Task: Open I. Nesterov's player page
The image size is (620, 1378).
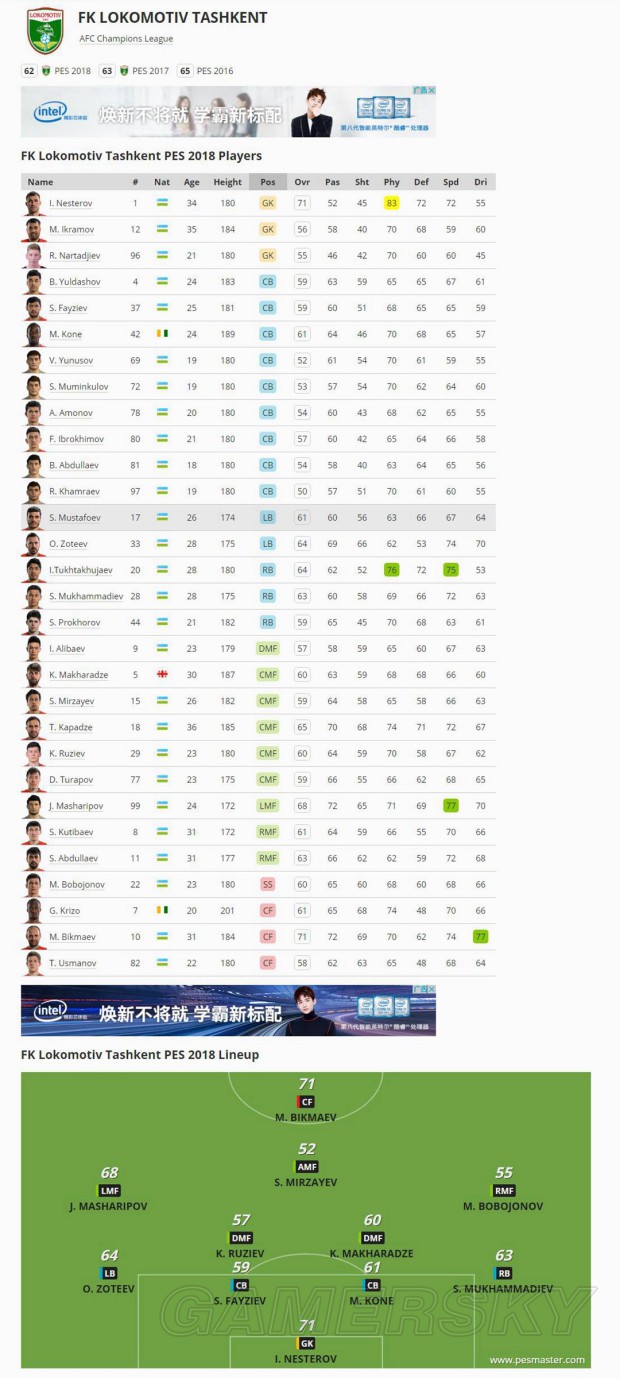Action: click(x=70, y=203)
